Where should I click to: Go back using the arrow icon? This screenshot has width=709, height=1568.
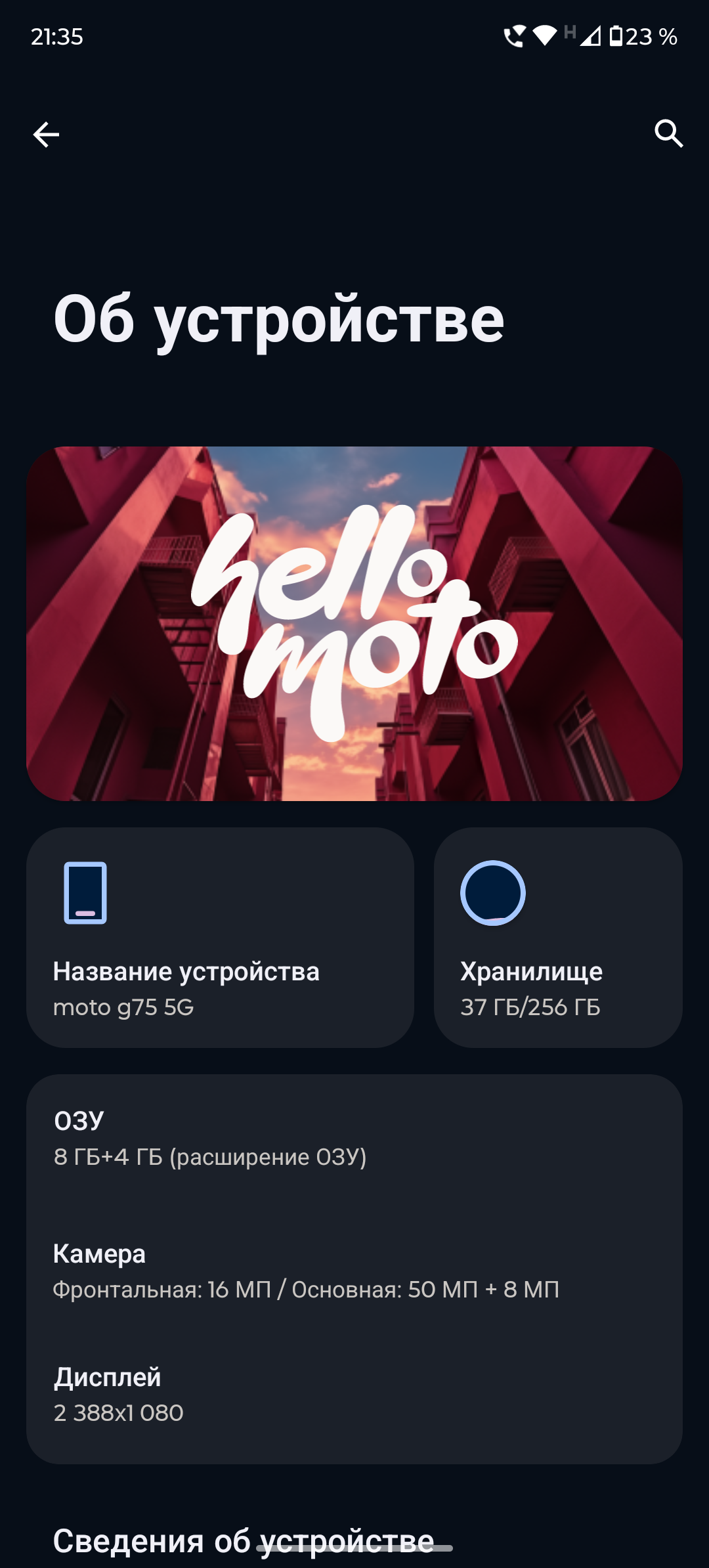coord(46,135)
